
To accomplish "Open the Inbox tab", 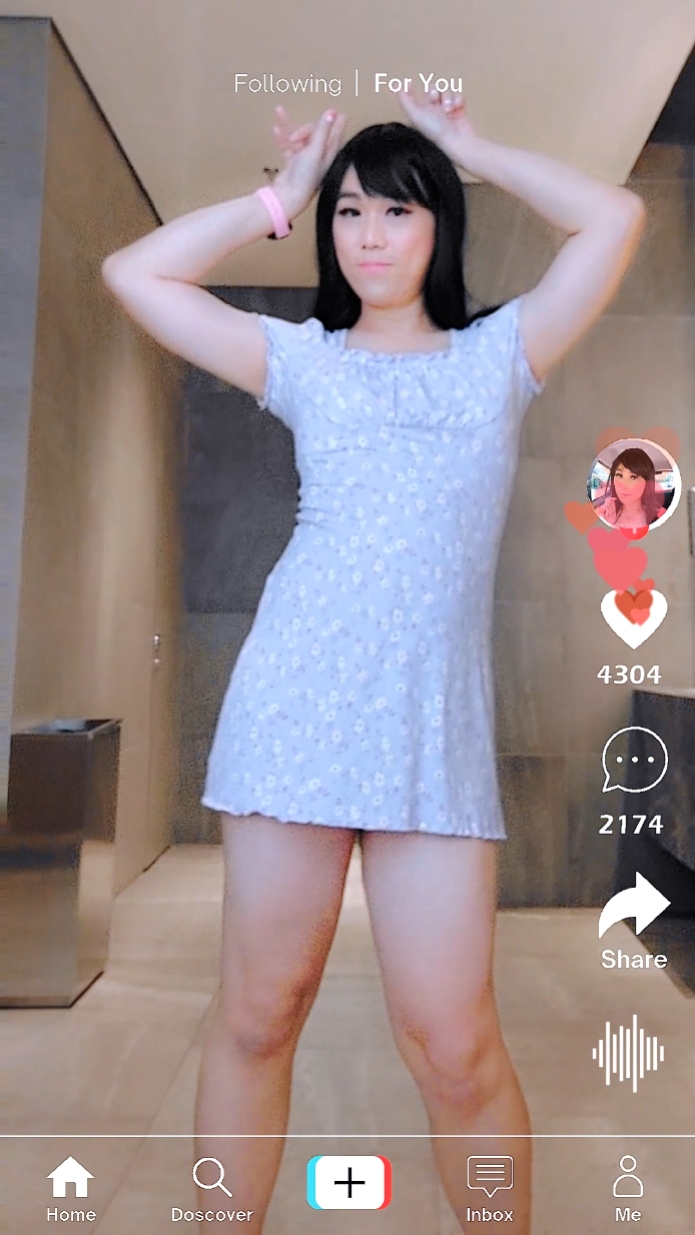I will tap(490, 1190).
